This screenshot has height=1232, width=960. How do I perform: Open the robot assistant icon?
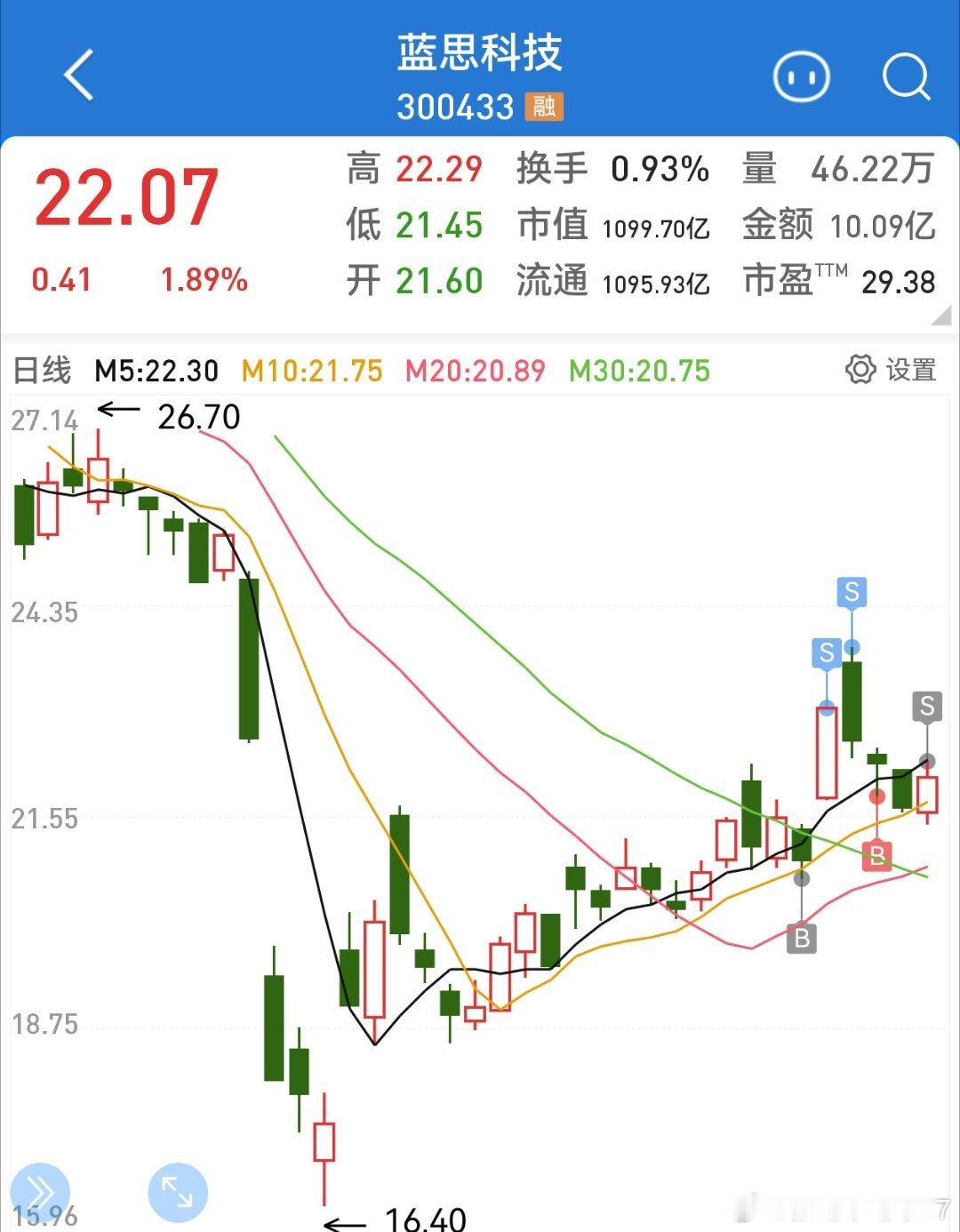pyautogui.click(x=801, y=77)
